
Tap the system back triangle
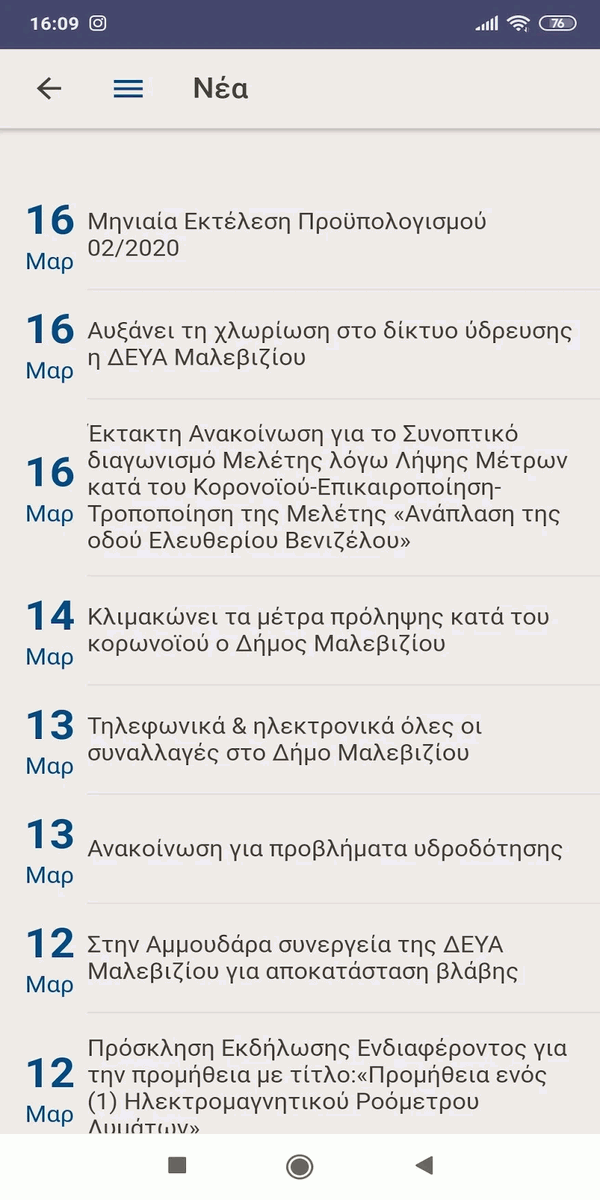pyautogui.click(x=424, y=1165)
